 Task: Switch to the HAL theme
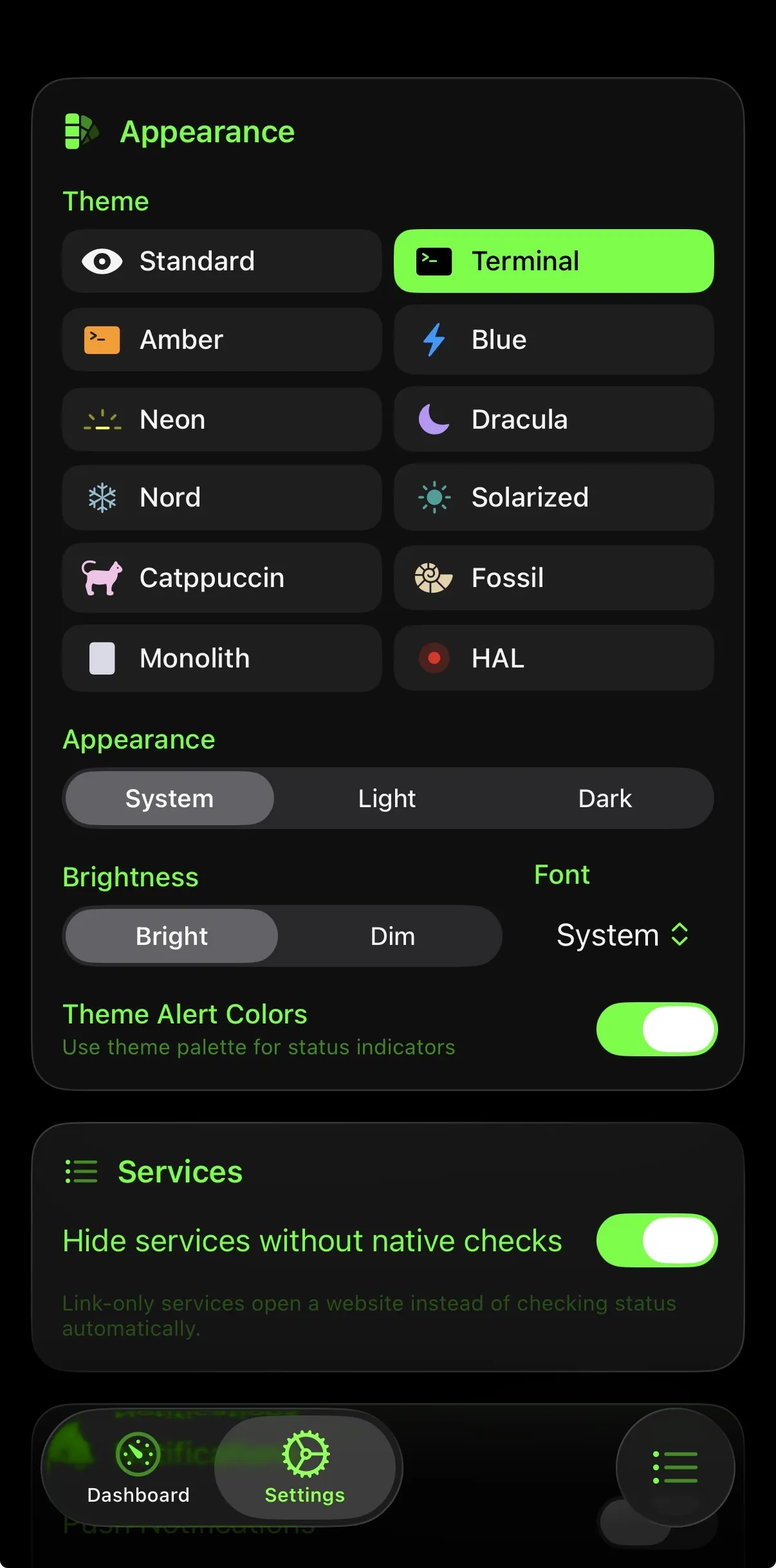tap(553, 658)
